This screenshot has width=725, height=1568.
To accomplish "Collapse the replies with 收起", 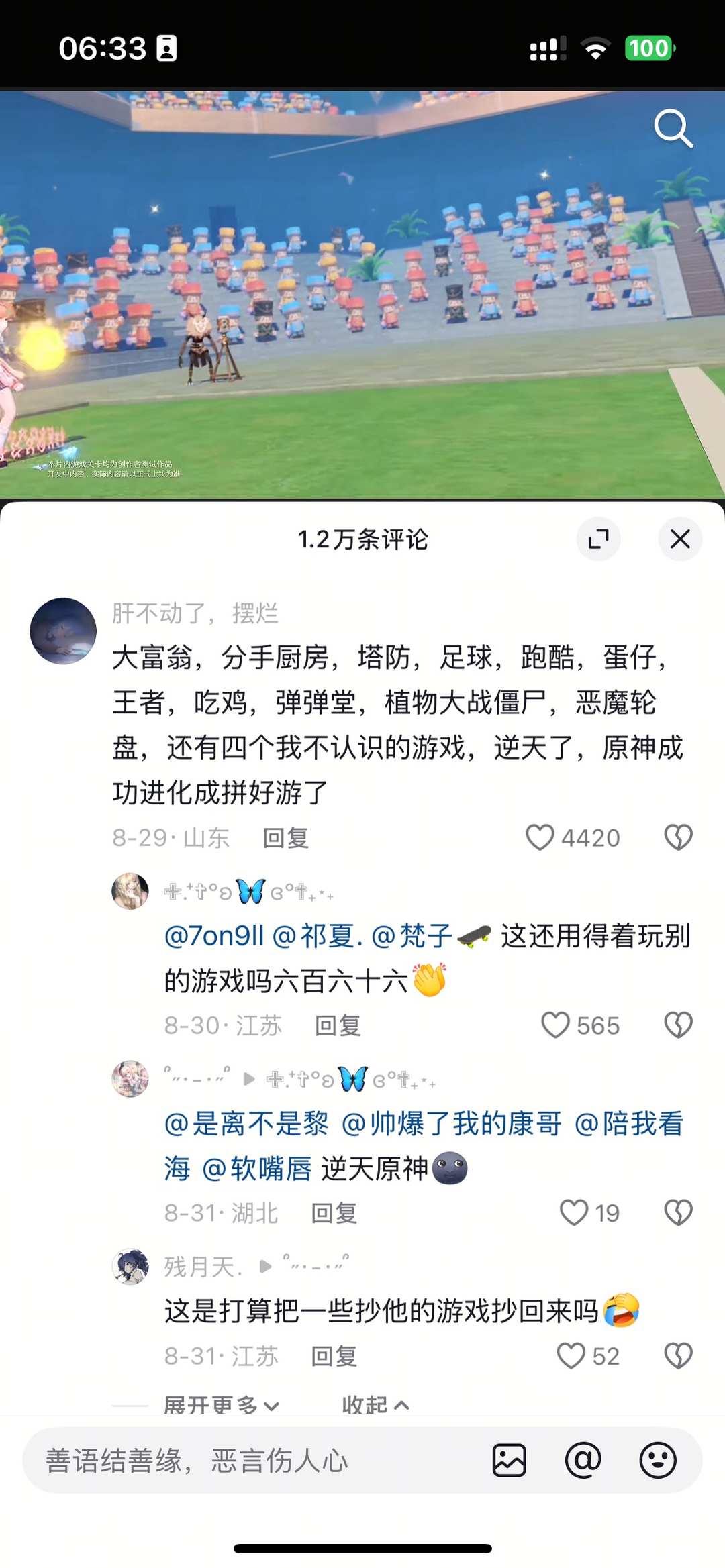I will tap(375, 1403).
